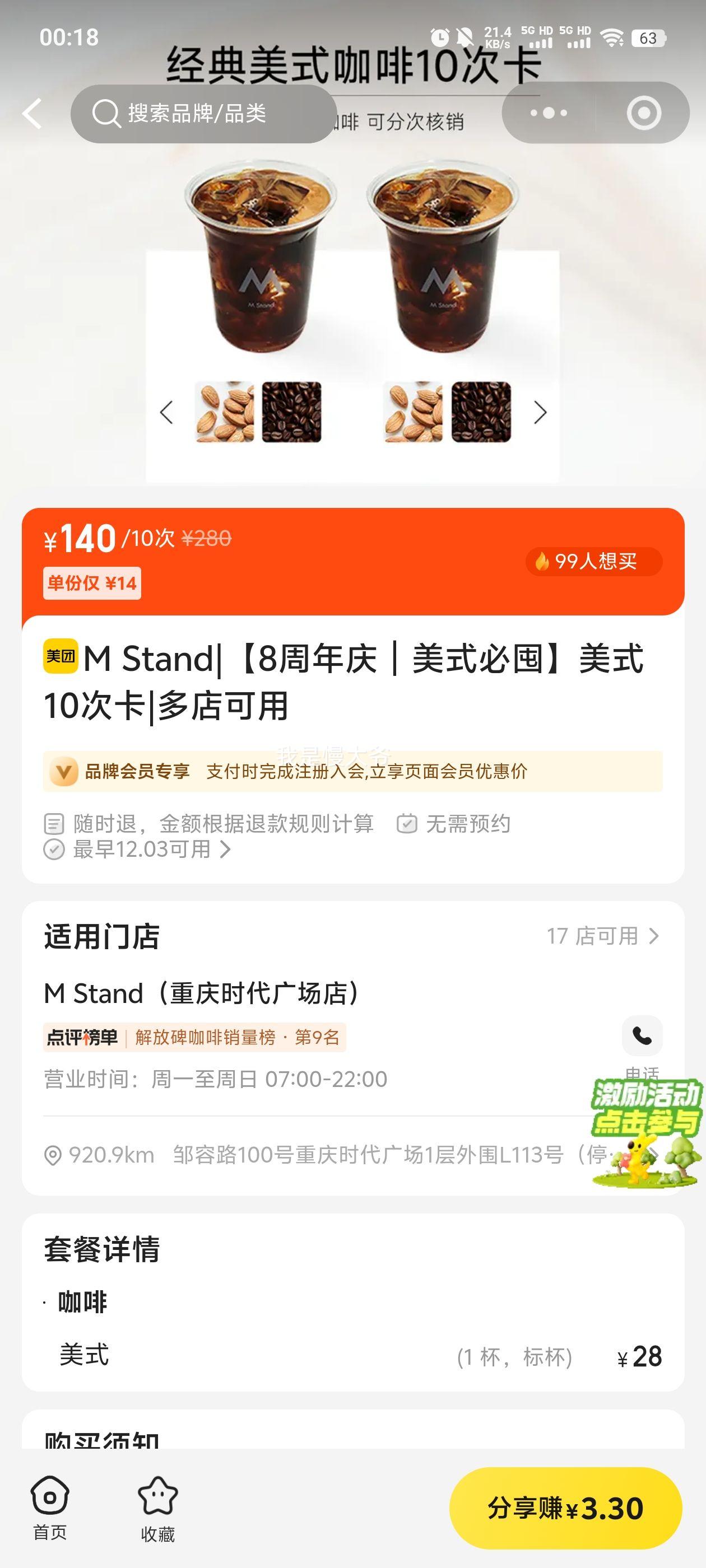
Task: Click the next arrow on the image carousel
Action: tap(539, 413)
